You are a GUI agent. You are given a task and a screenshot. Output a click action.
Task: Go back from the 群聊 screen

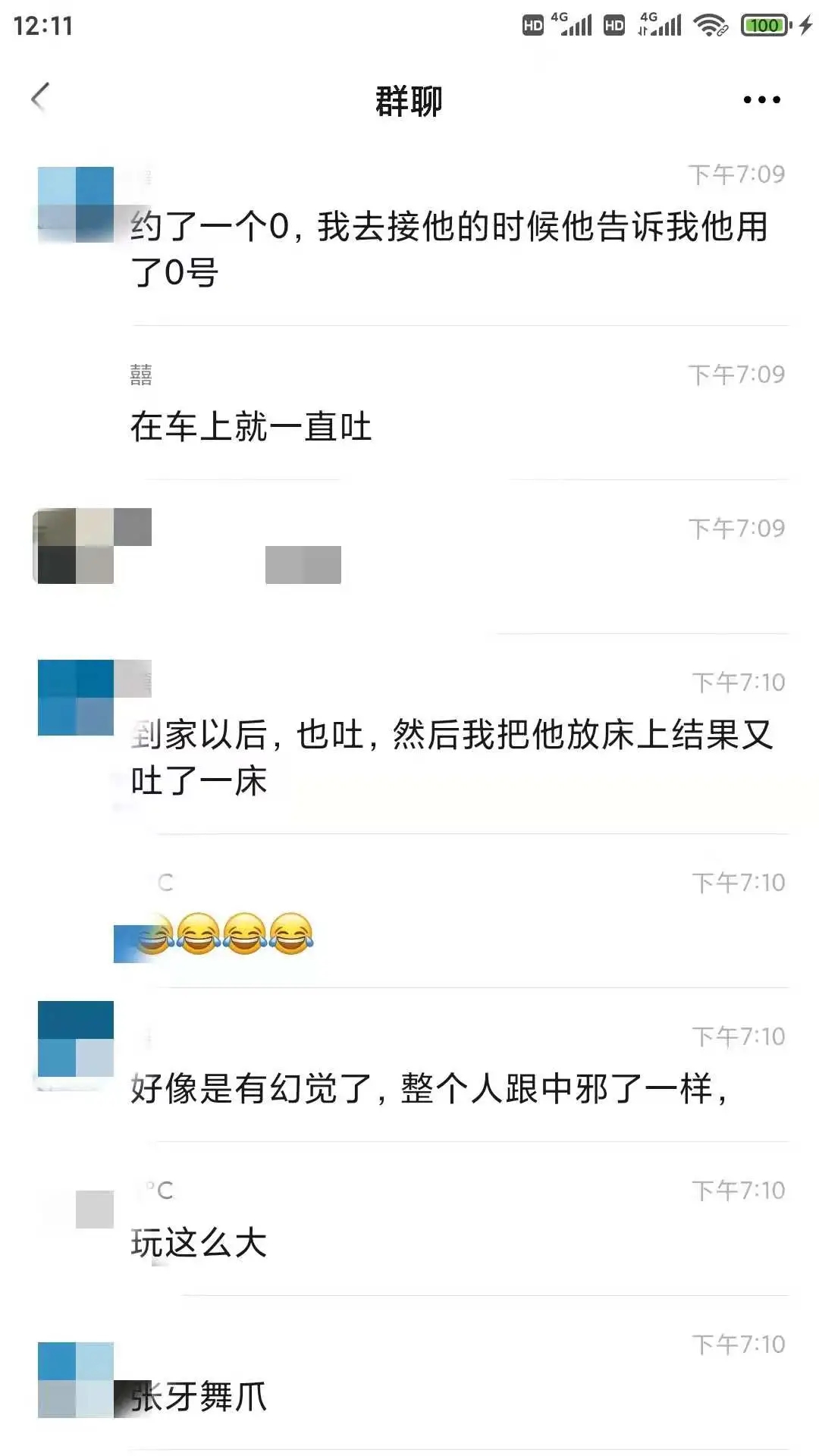40,98
